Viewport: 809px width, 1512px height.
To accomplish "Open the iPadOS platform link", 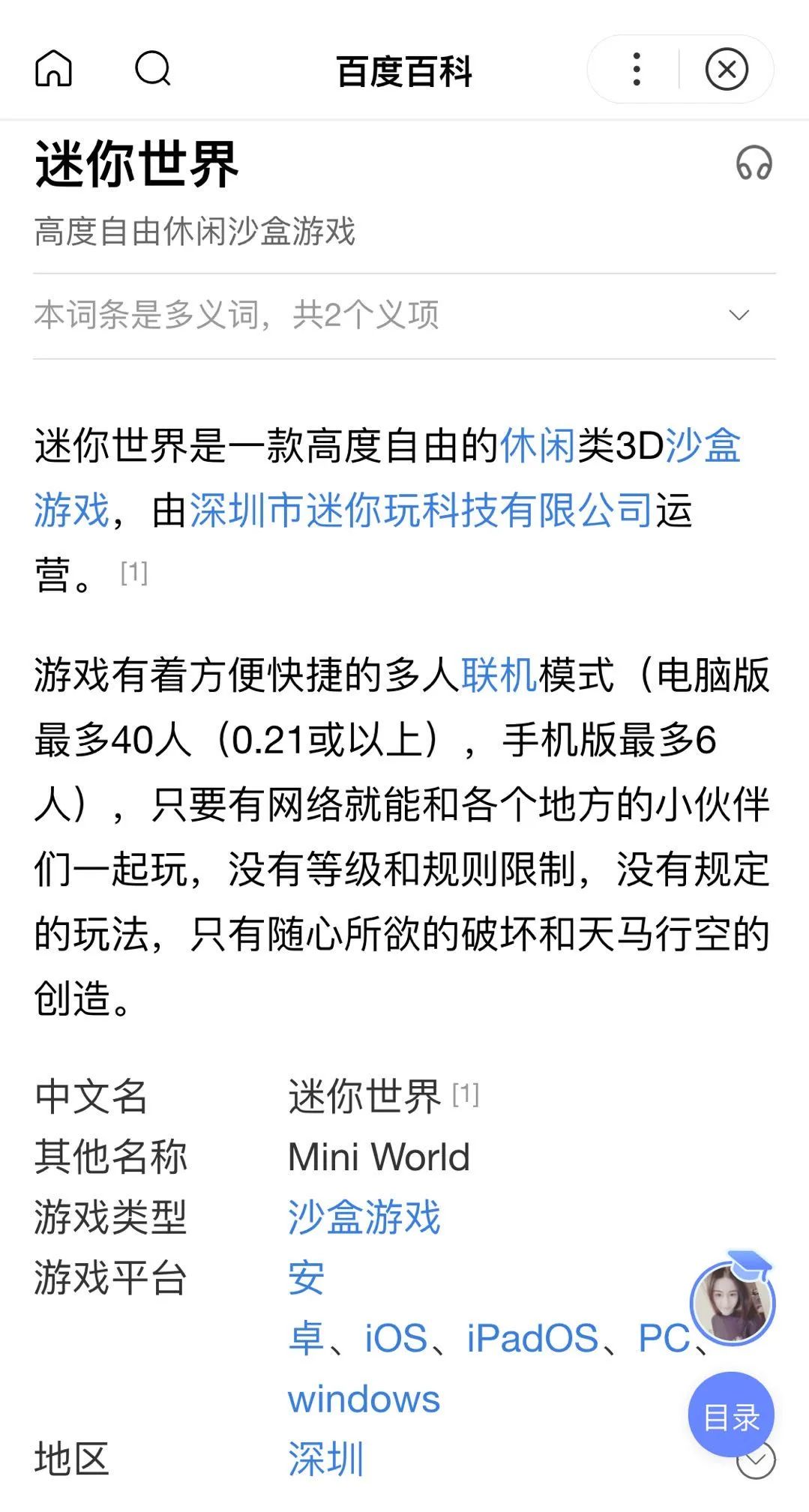I will 532,1338.
